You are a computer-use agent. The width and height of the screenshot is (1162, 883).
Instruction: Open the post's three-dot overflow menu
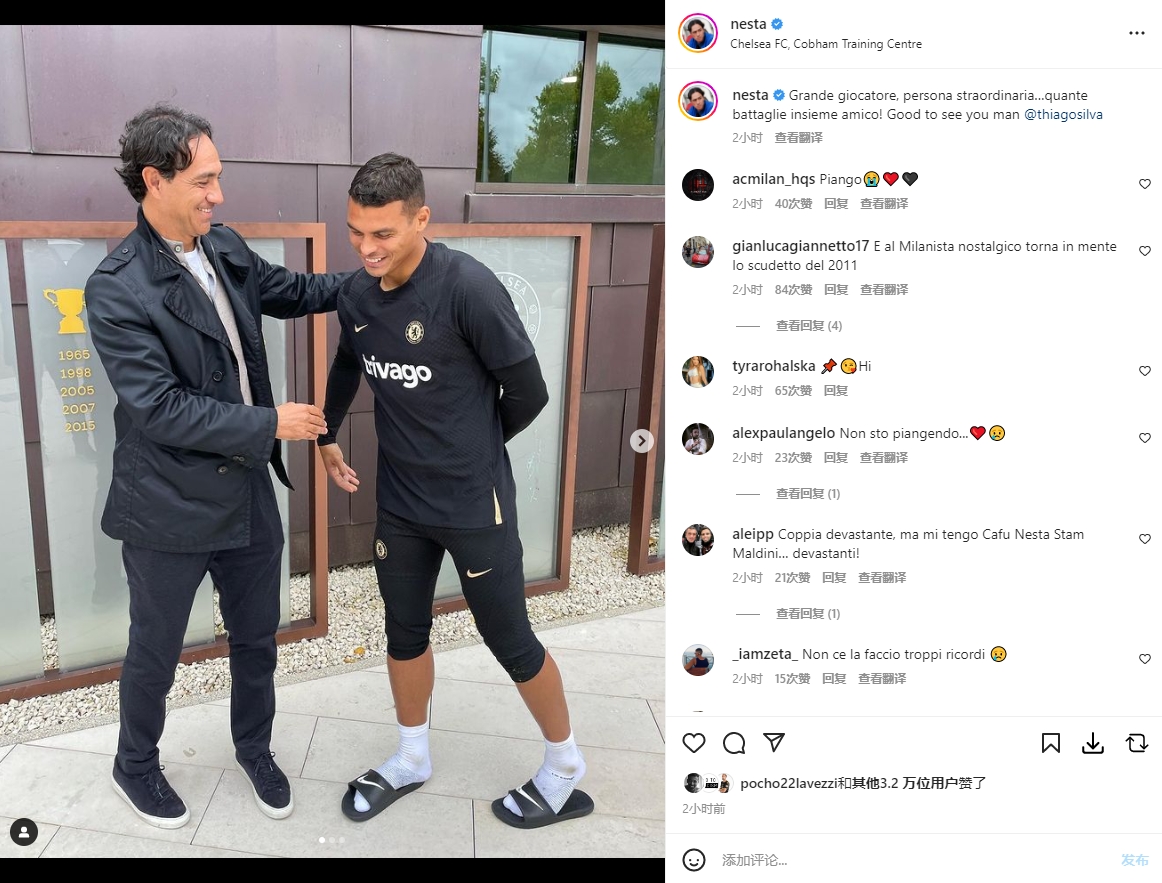[1136, 33]
